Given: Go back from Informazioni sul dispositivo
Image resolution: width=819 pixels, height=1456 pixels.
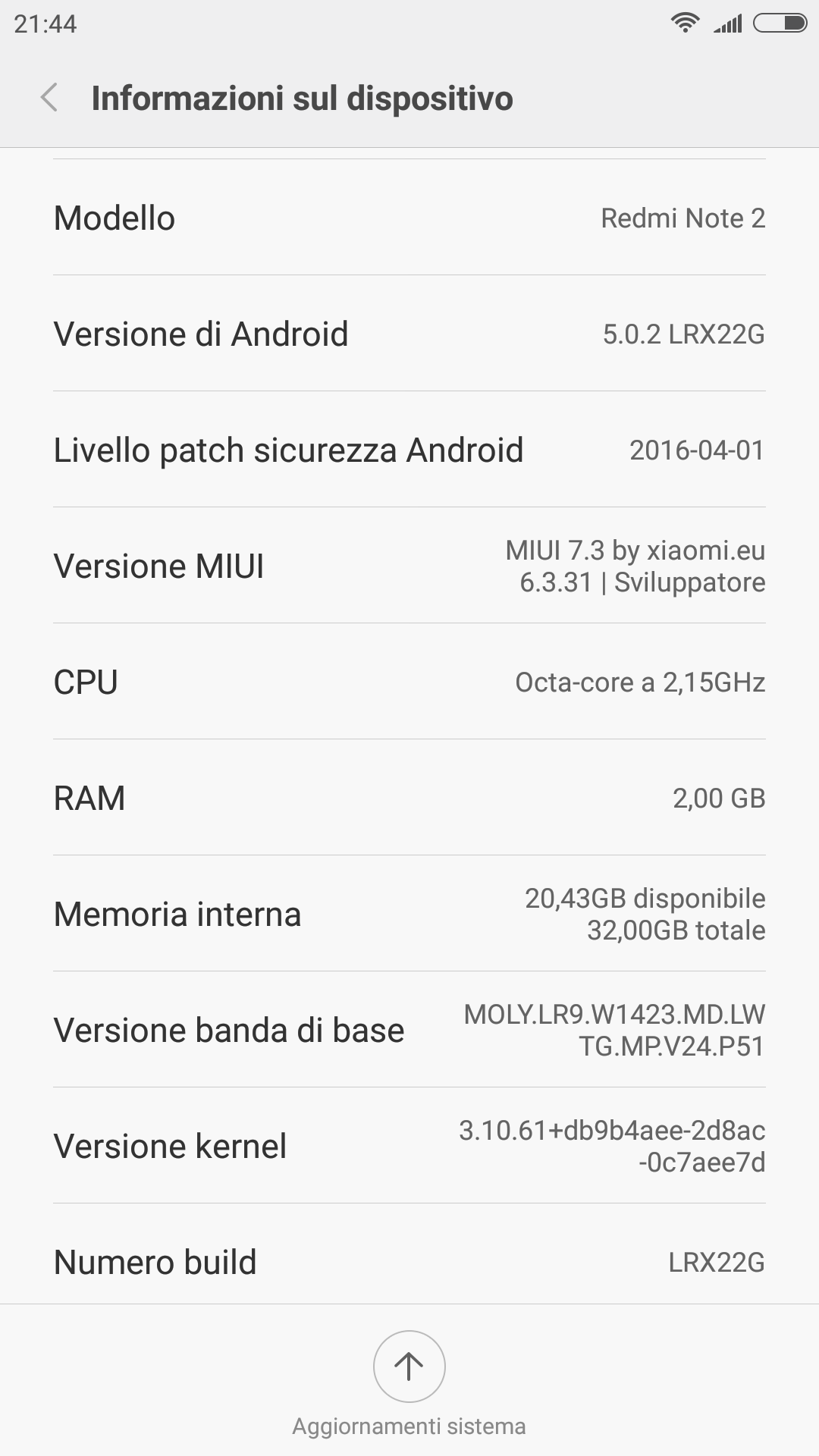Looking at the screenshot, I should pos(49,98).
